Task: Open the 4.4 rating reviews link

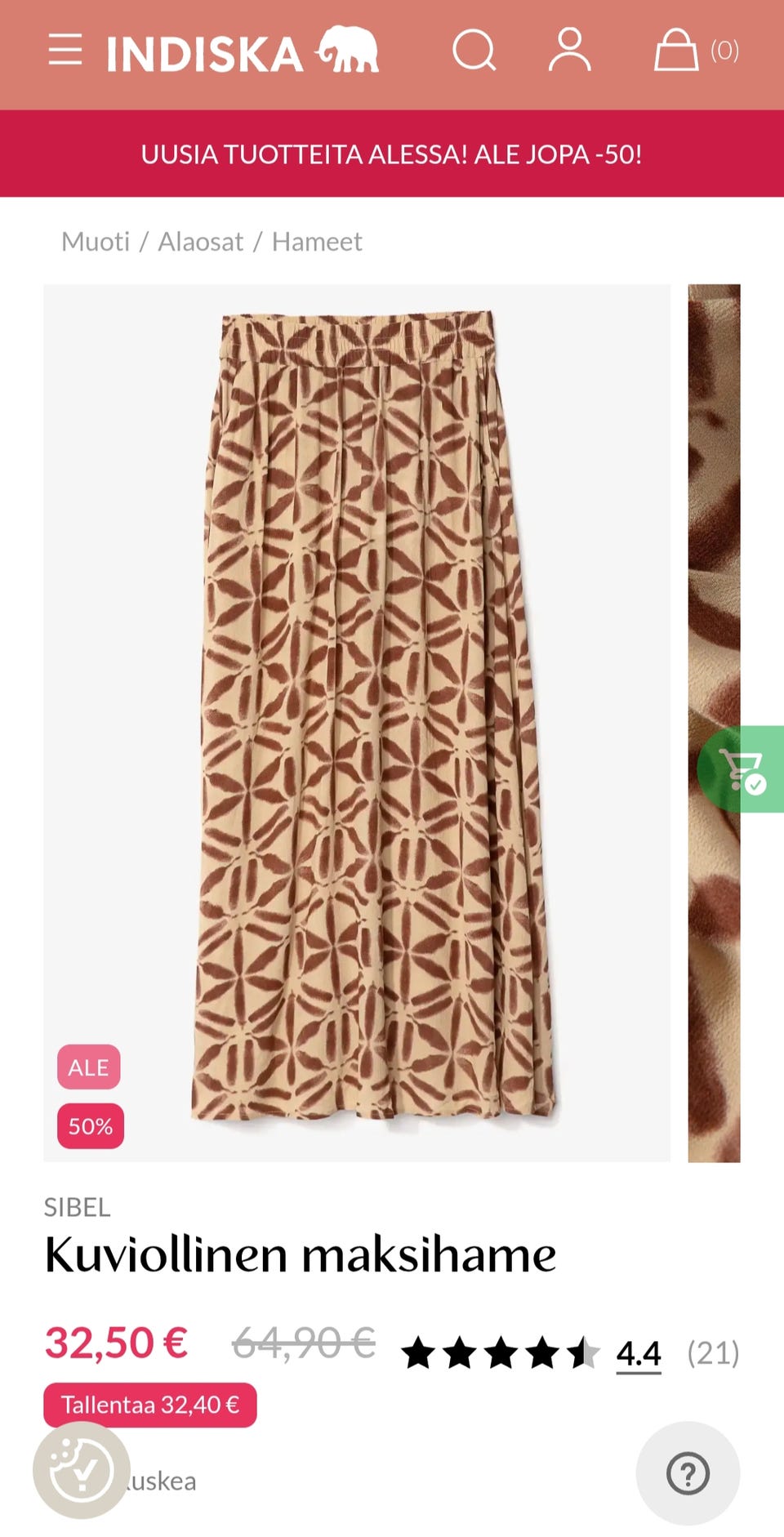Action: 638,1353
